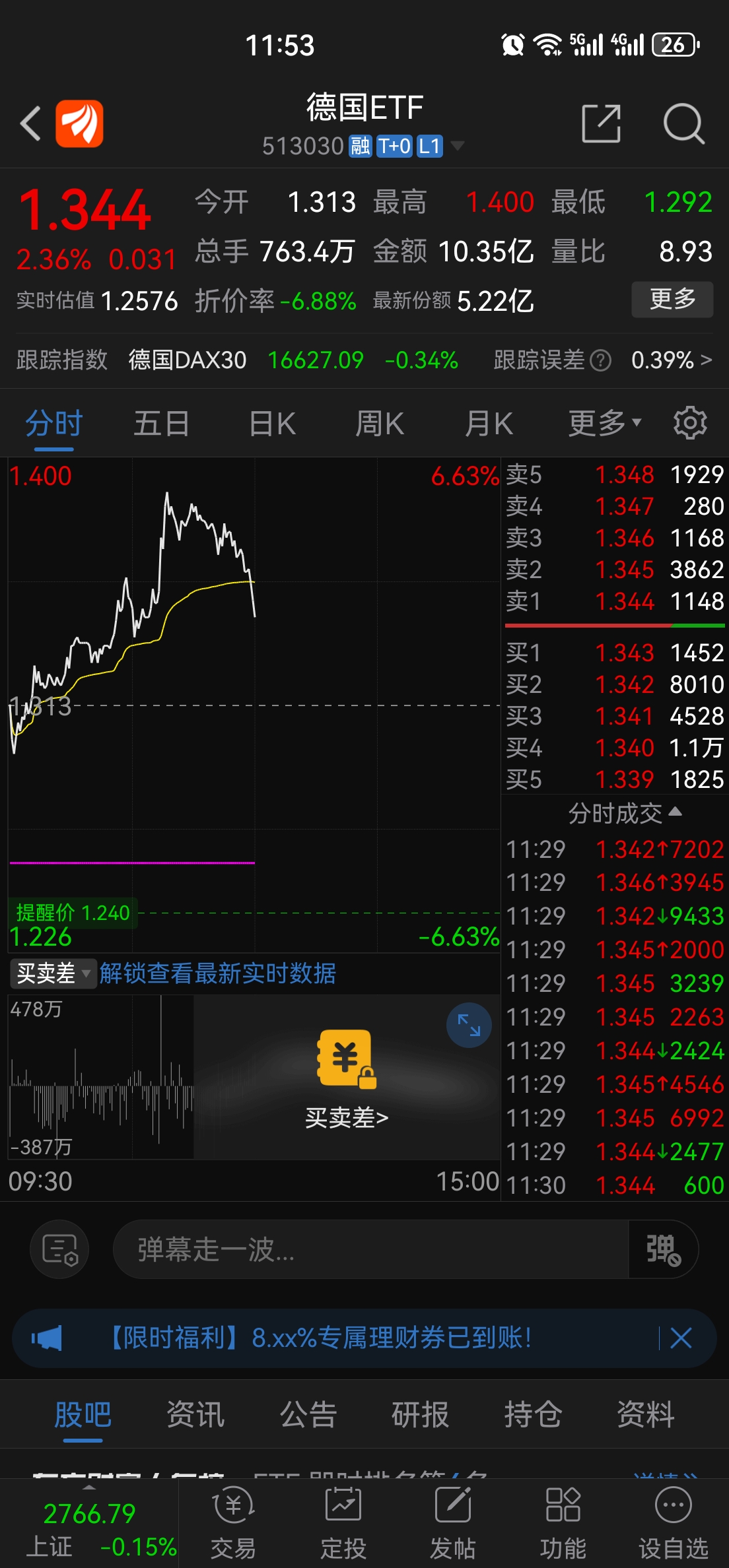Open search from the top bar
Screen dimensions: 729x1568
pos(684,123)
